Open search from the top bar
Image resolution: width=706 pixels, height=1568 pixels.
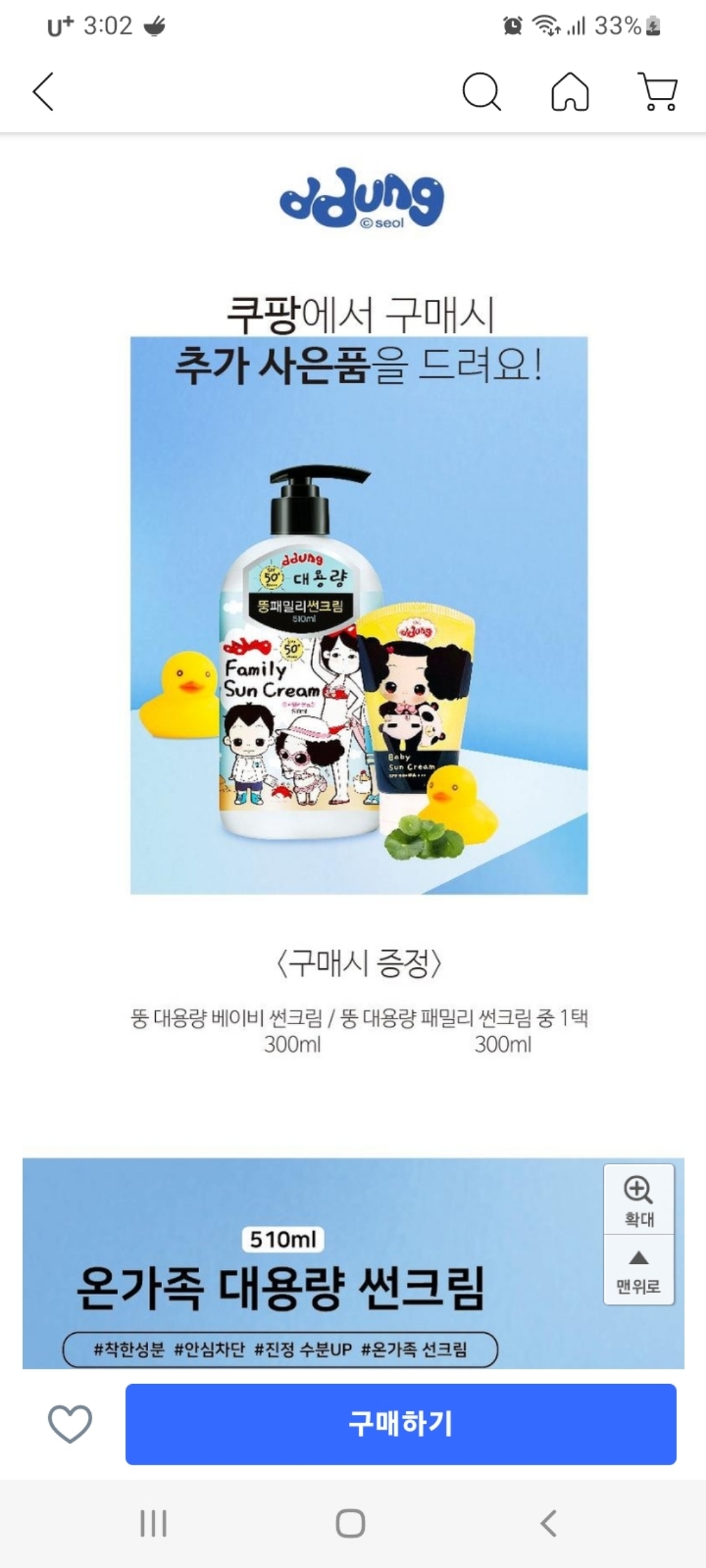tap(481, 92)
